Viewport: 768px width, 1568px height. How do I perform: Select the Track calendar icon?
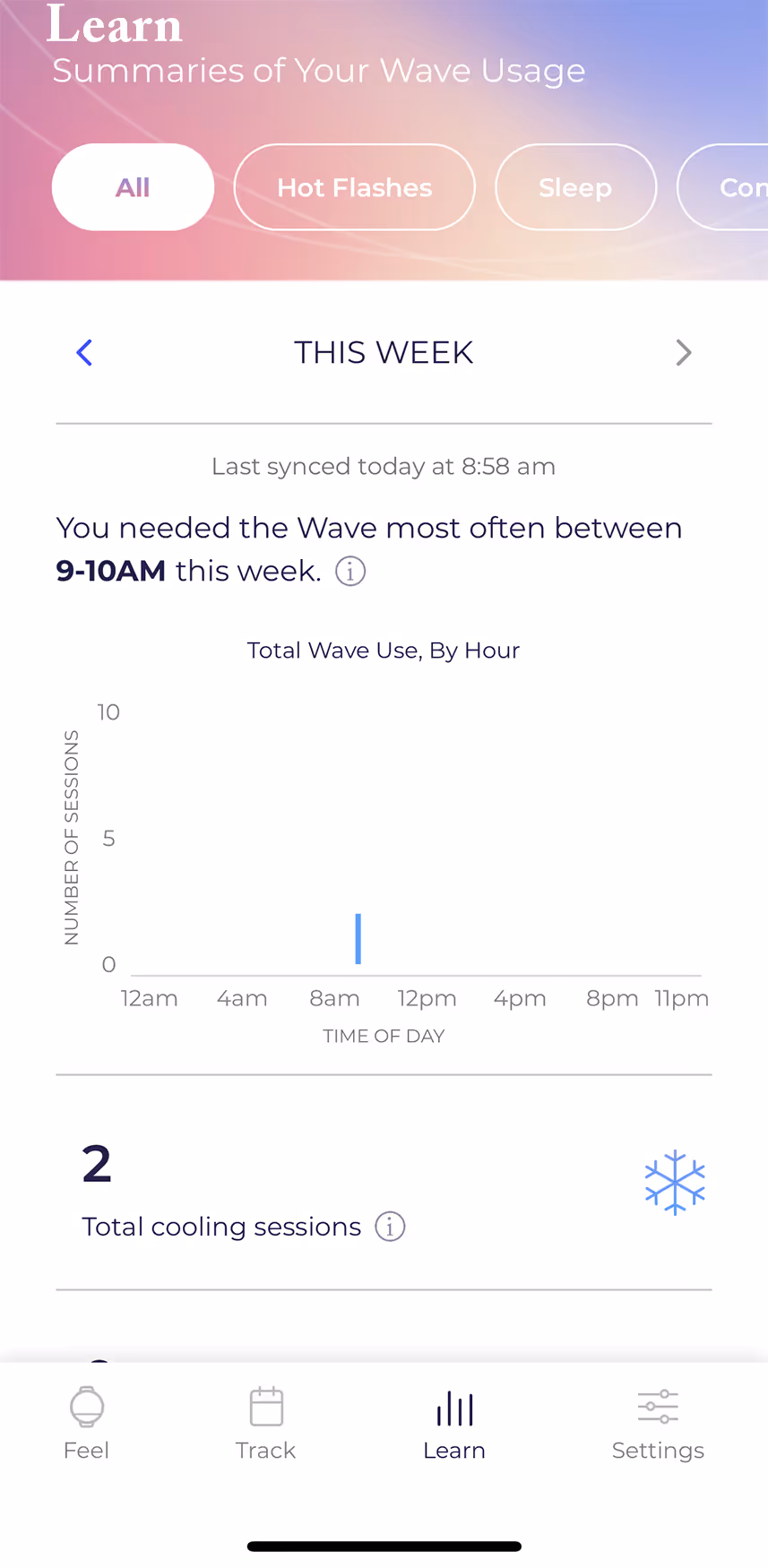(x=265, y=1407)
